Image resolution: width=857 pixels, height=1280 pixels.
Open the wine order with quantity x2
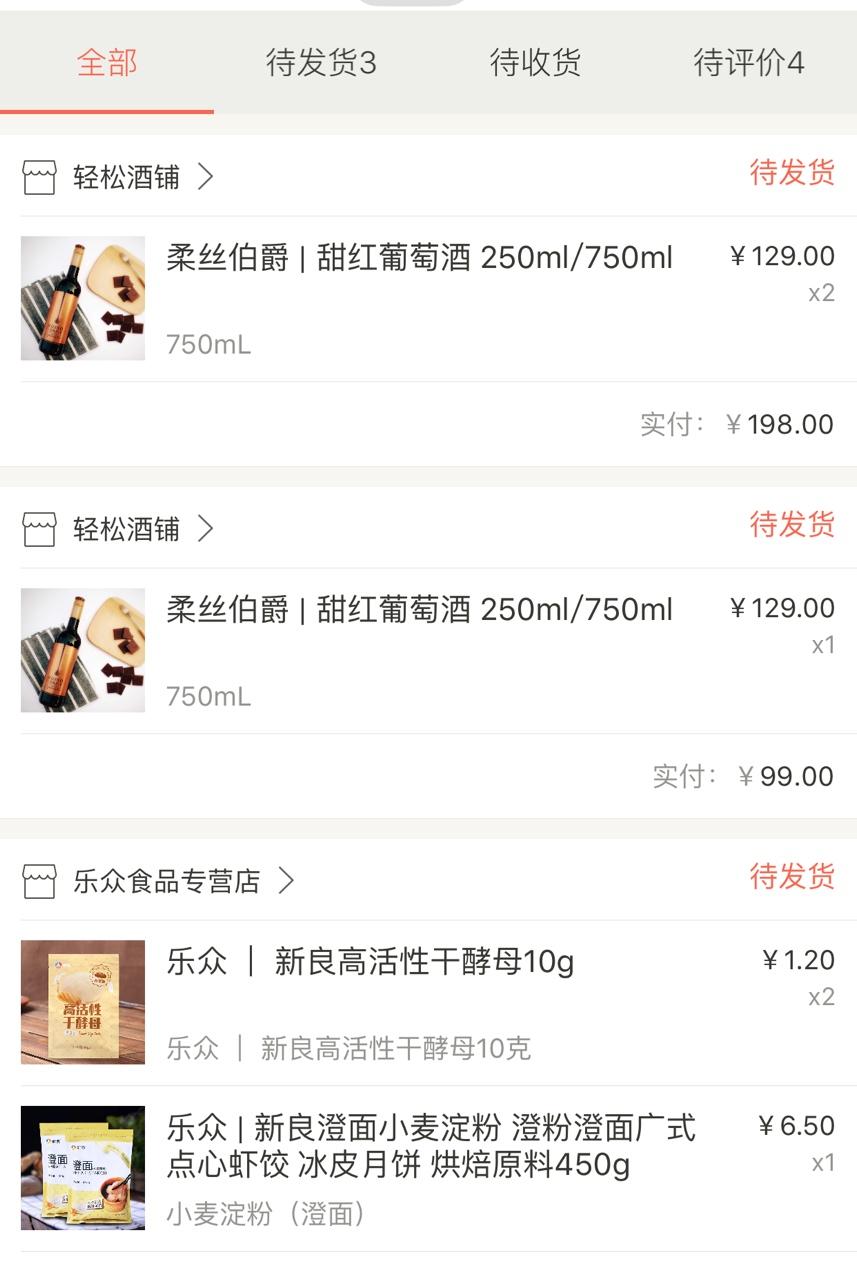(420, 297)
